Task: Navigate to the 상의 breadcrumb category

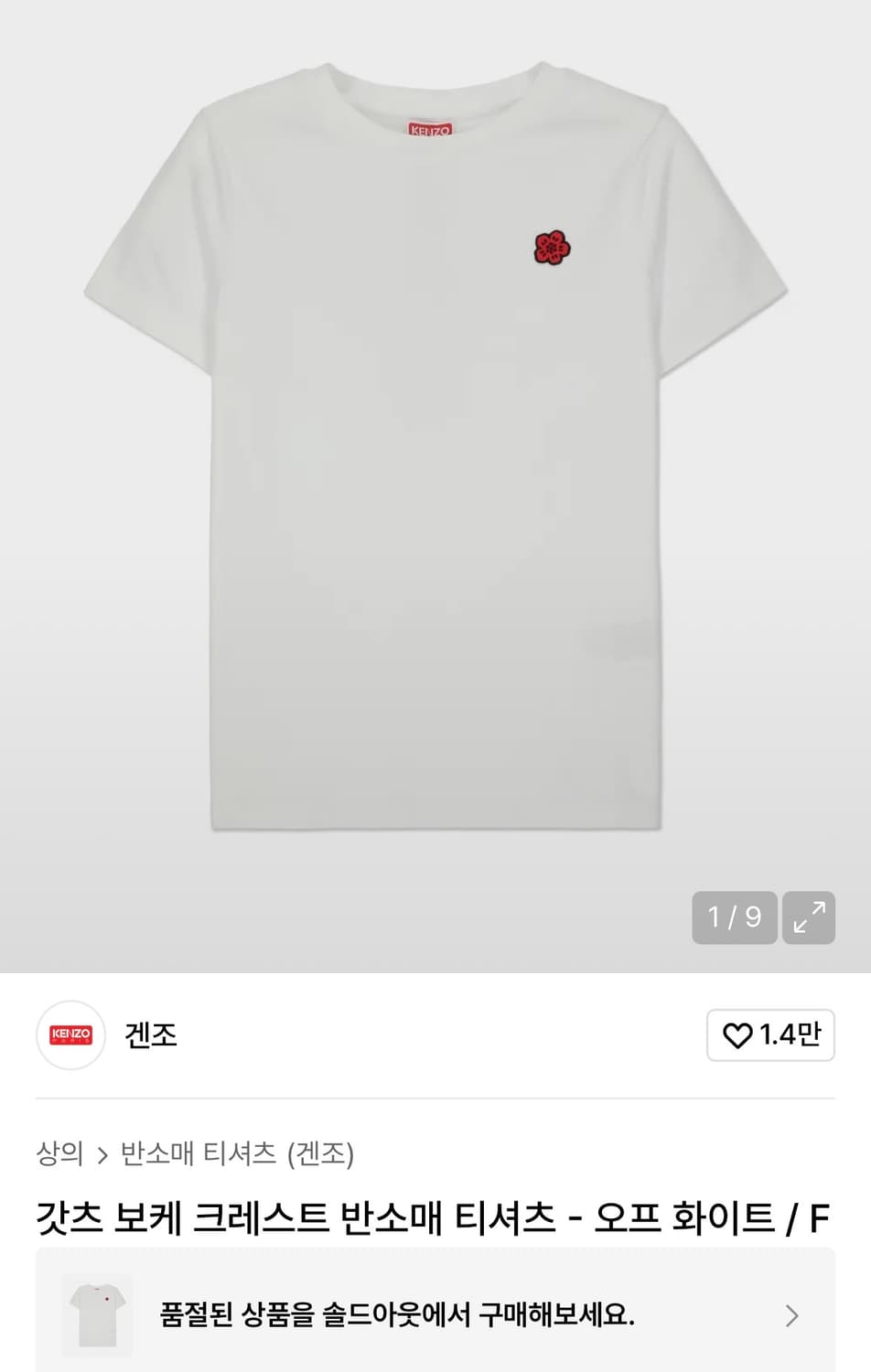Action: (60, 1155)
